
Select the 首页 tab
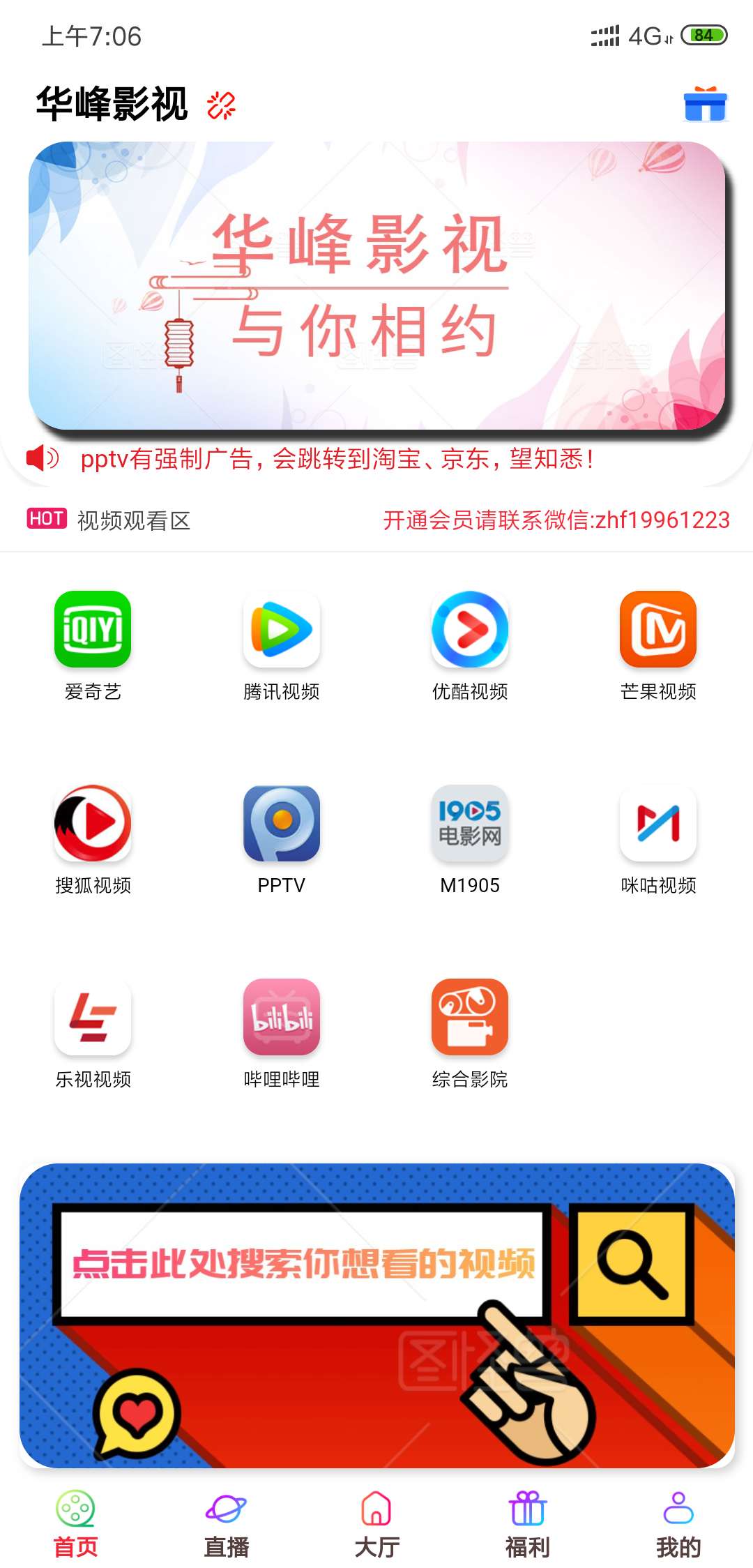(x=75, y=1525)
